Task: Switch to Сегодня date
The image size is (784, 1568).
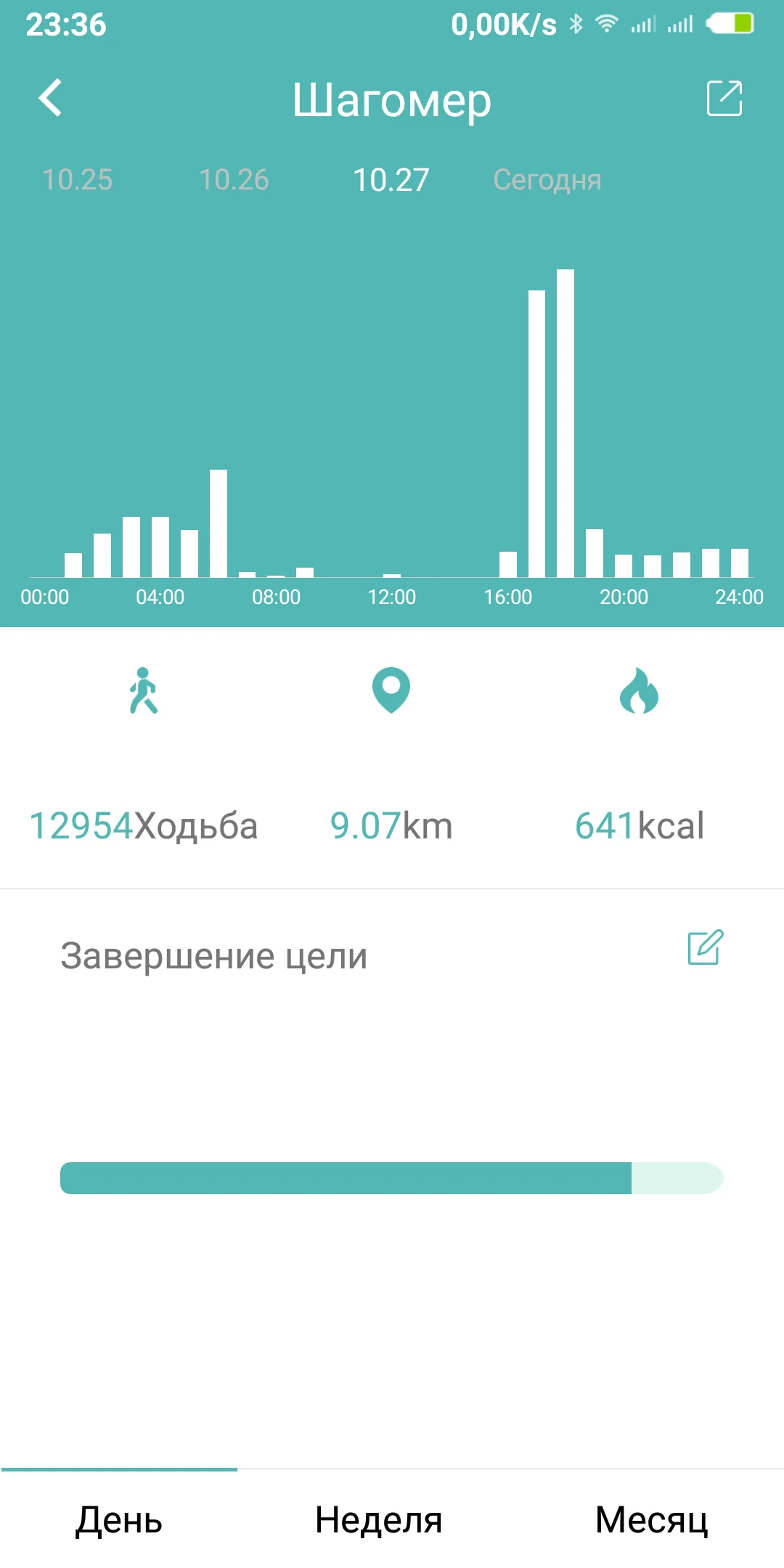Action: point(547,180)
